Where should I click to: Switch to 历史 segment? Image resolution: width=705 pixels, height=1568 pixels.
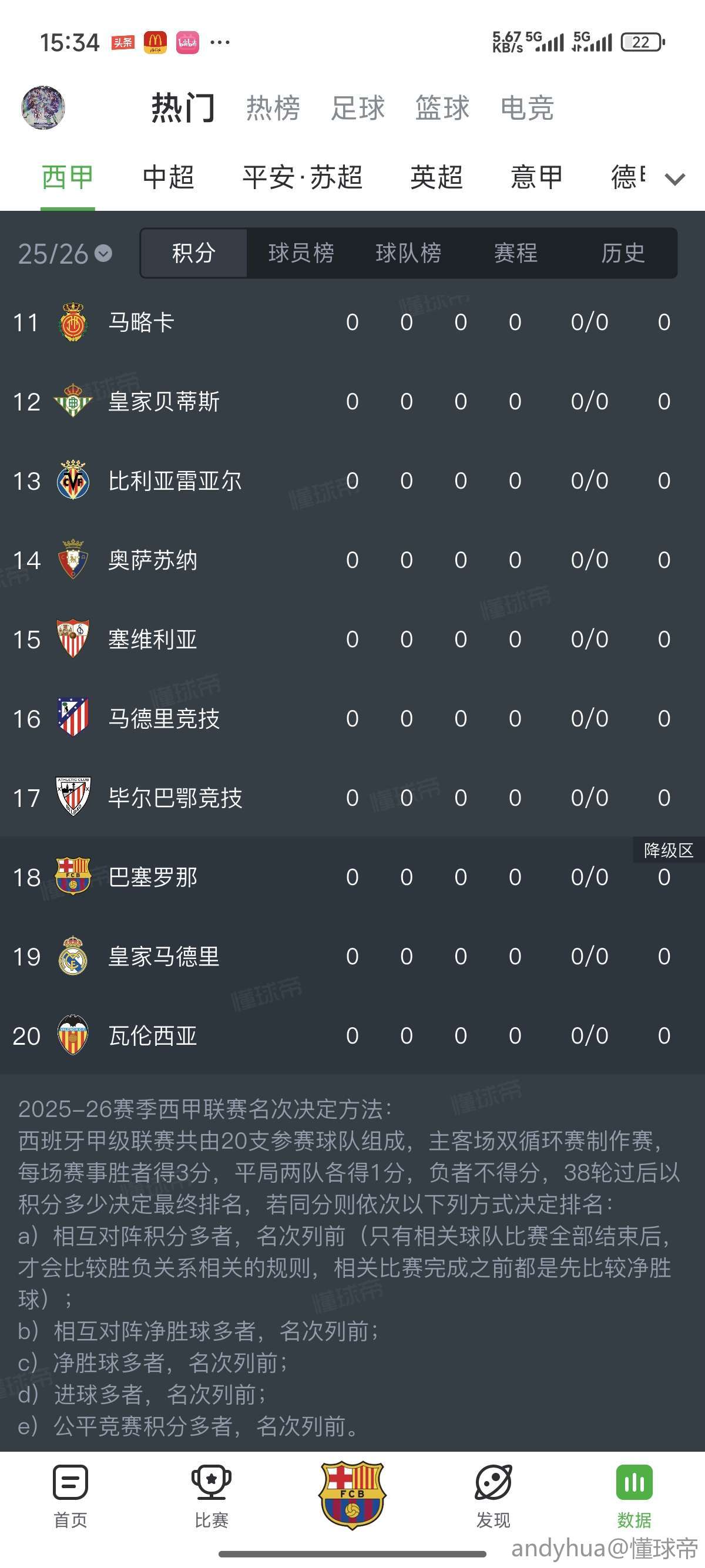(623, 253)
